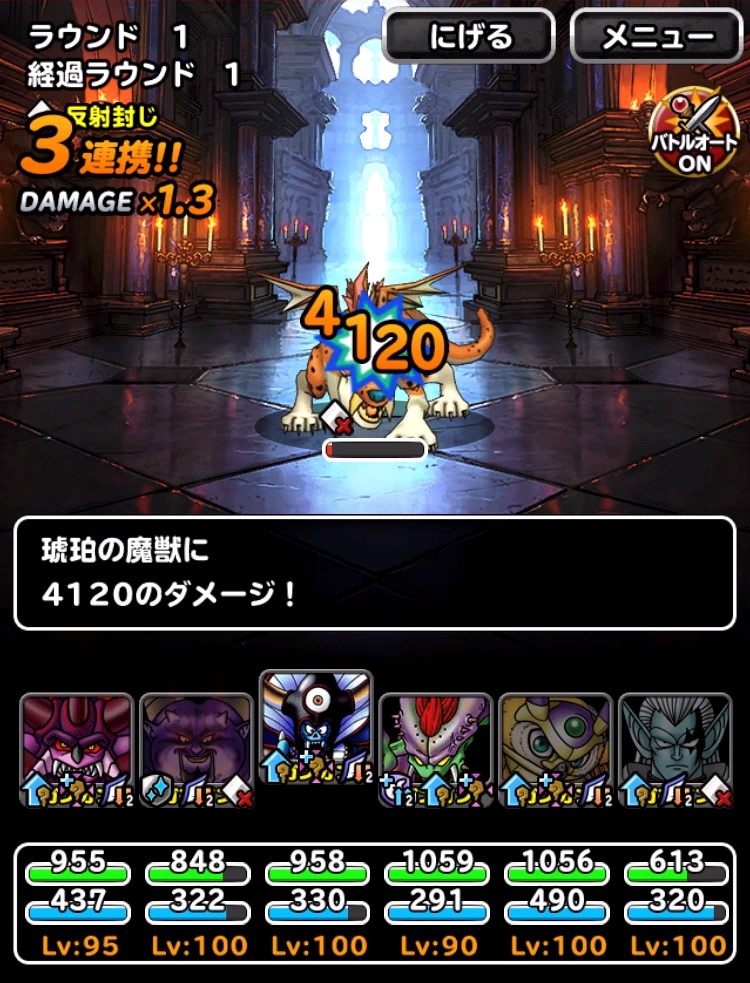Select the one-eyed skull monster portrait

coord(316,727)
